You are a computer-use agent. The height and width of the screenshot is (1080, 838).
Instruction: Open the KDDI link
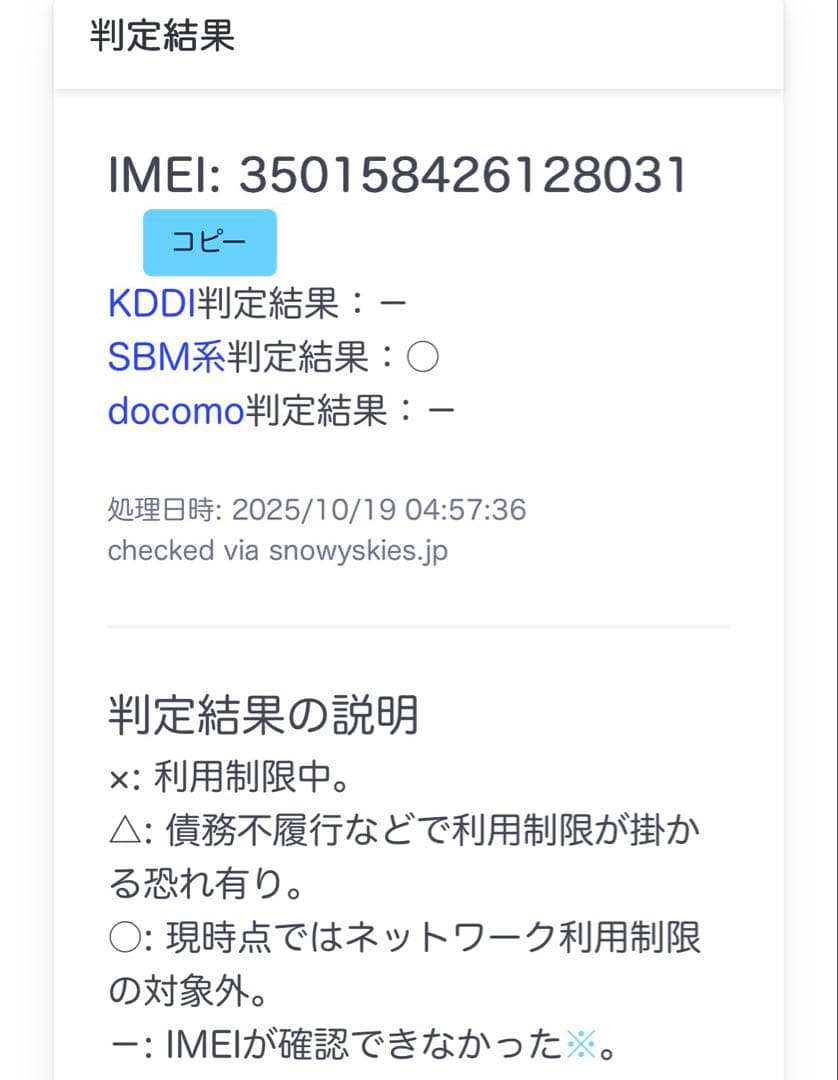[x=152, y=302]
